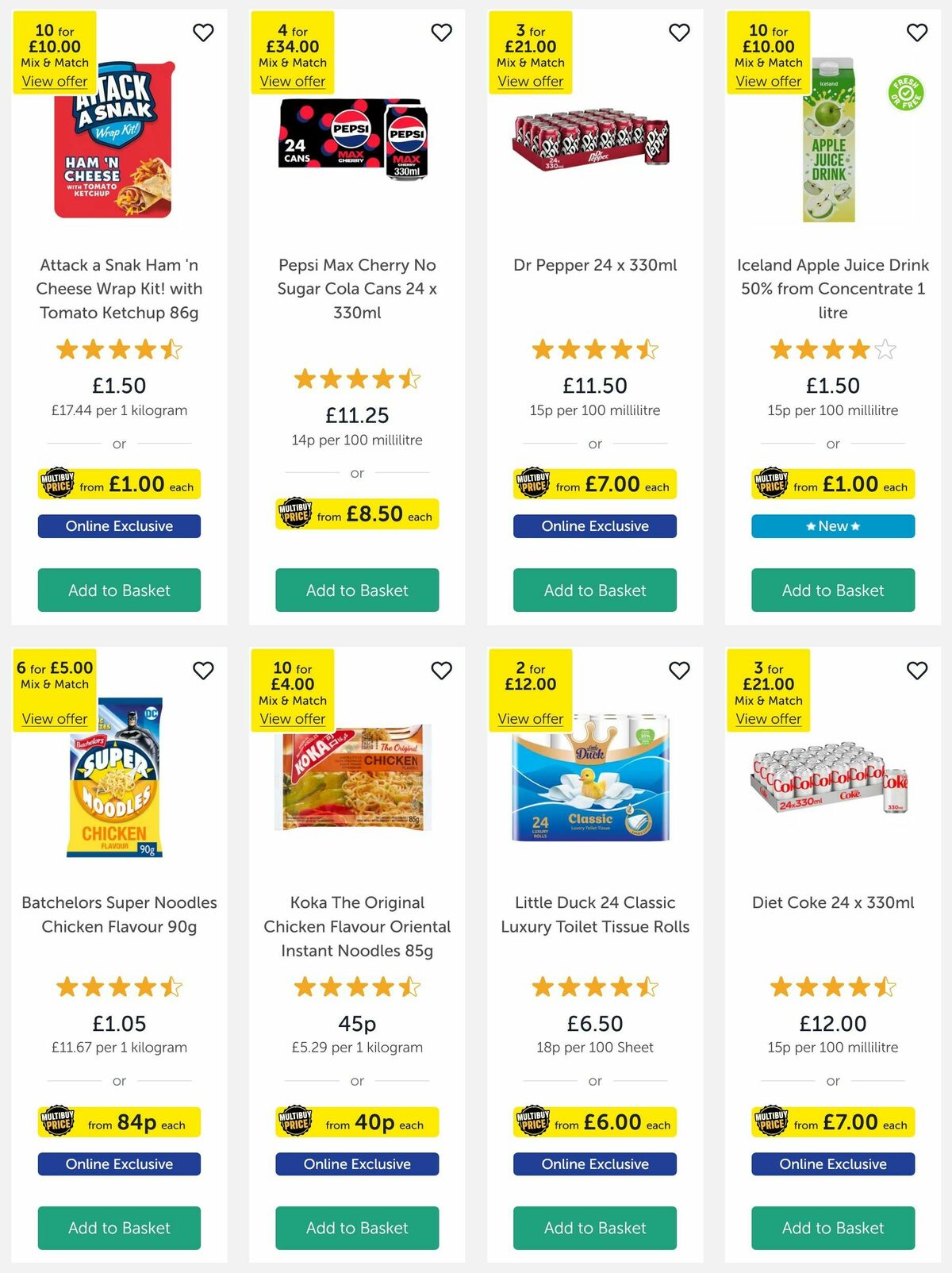Toggle the Diet Coke favourite heart

click(x=916, y=671)
